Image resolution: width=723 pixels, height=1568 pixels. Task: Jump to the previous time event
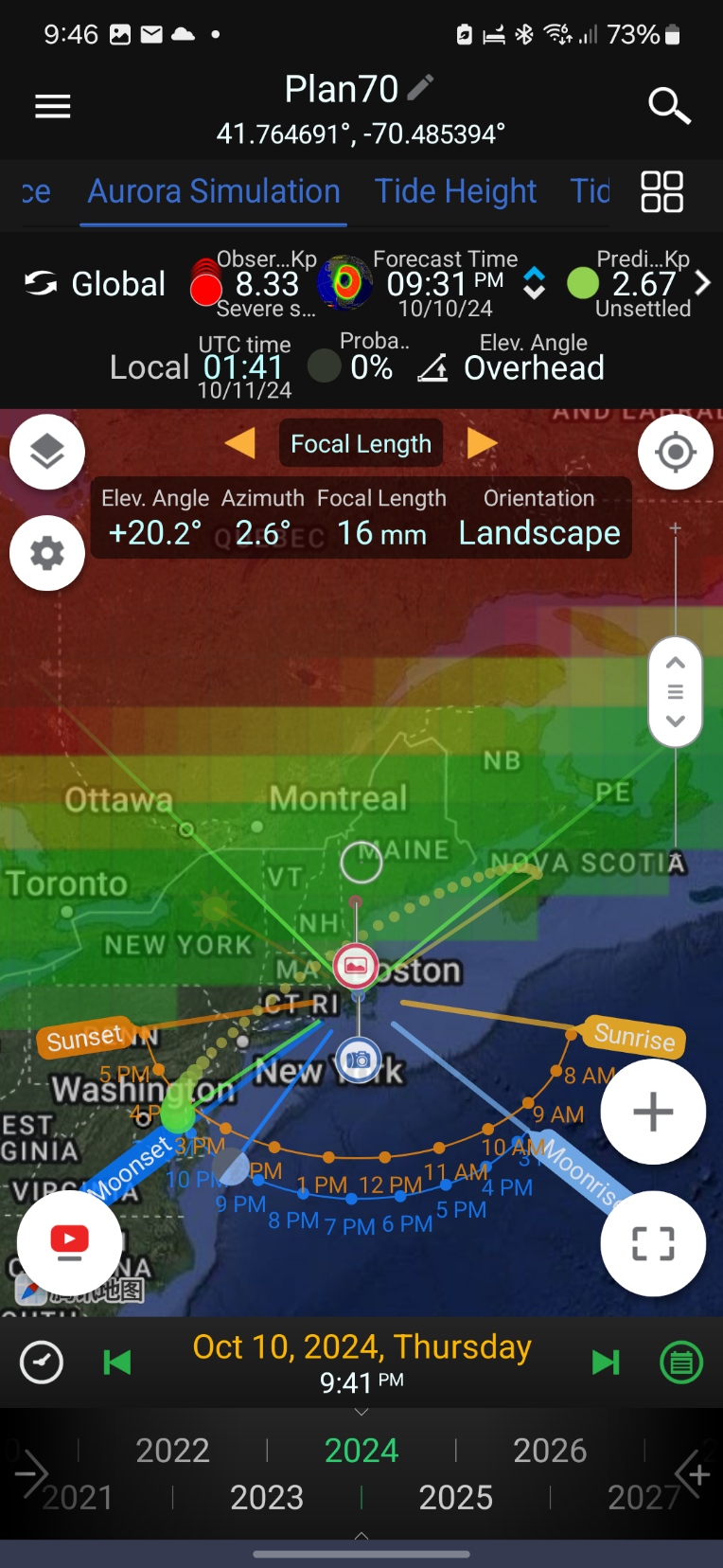point(117,1363)
